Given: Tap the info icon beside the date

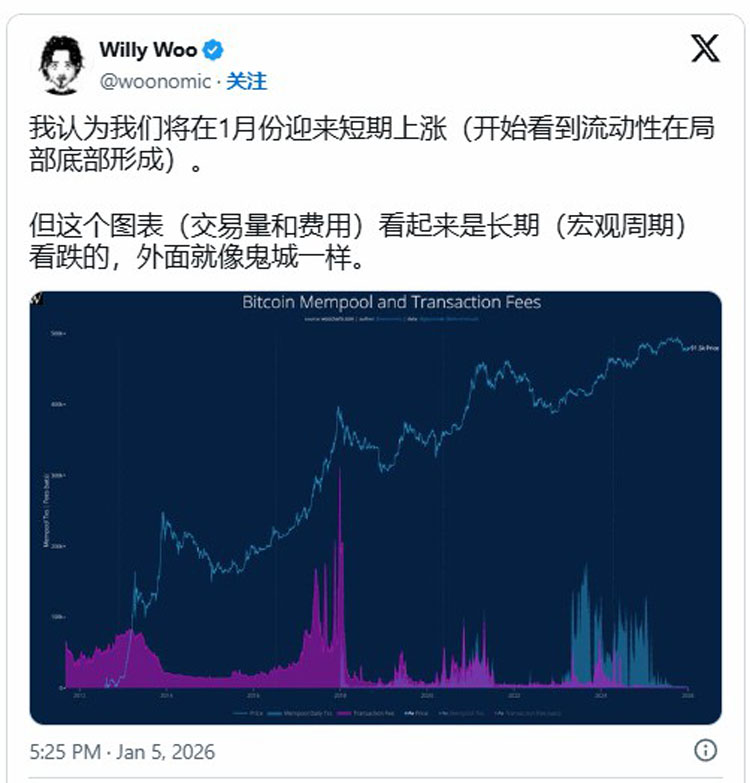Looking at the screenshot, I should tap(705, 751).
